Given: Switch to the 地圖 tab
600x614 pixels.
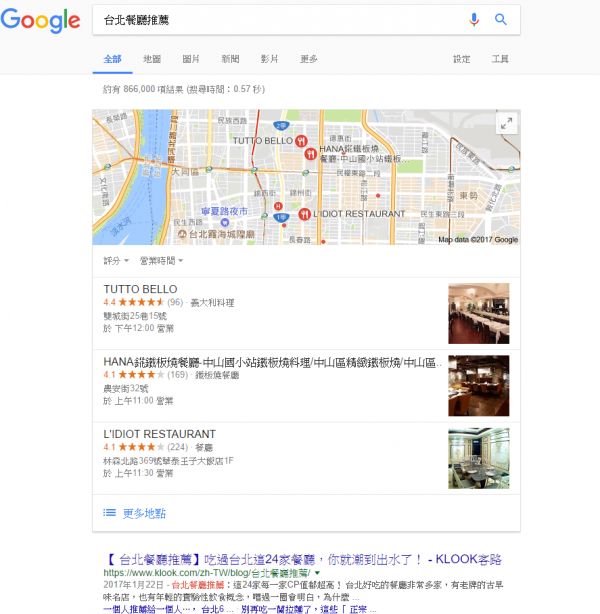Looking at the screenshot, I should 152,59.
